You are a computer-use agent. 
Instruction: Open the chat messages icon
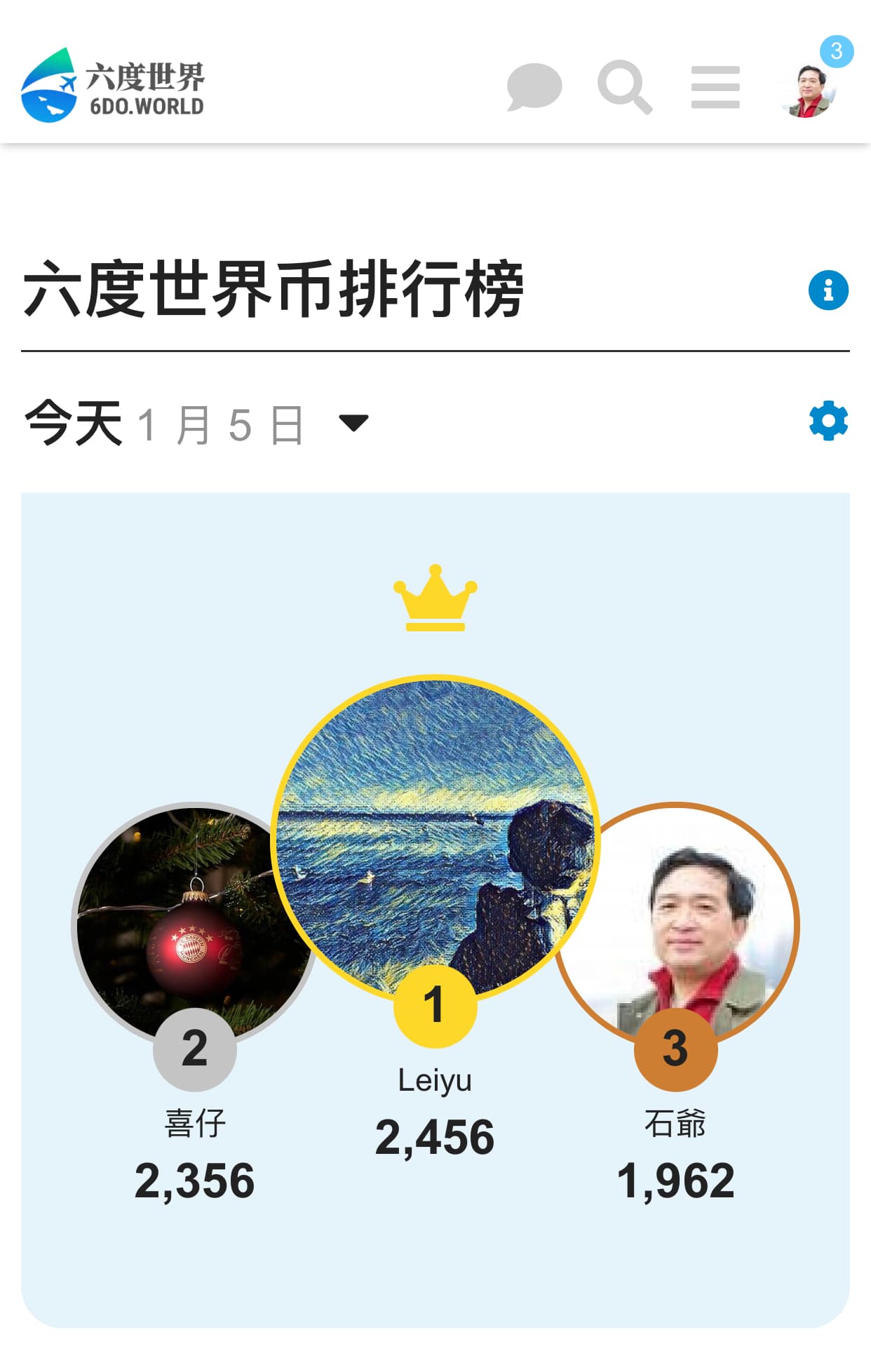(x=534, y=87)
